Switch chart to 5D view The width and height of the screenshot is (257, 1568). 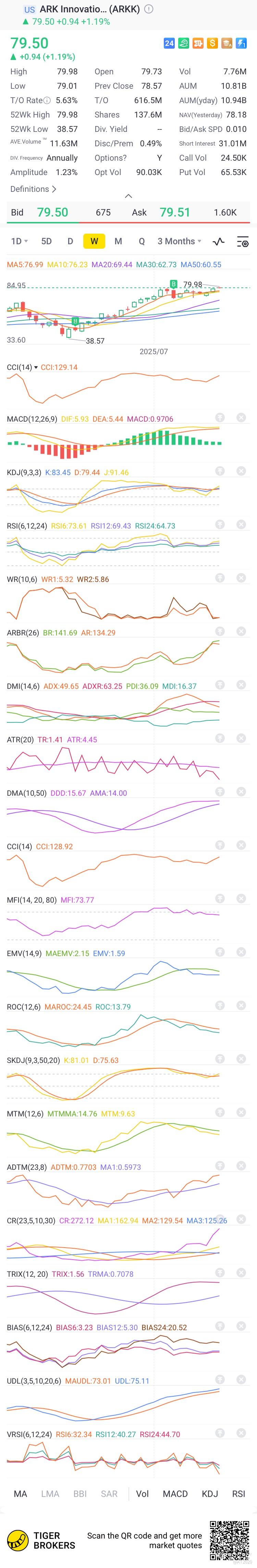(46, 241)
